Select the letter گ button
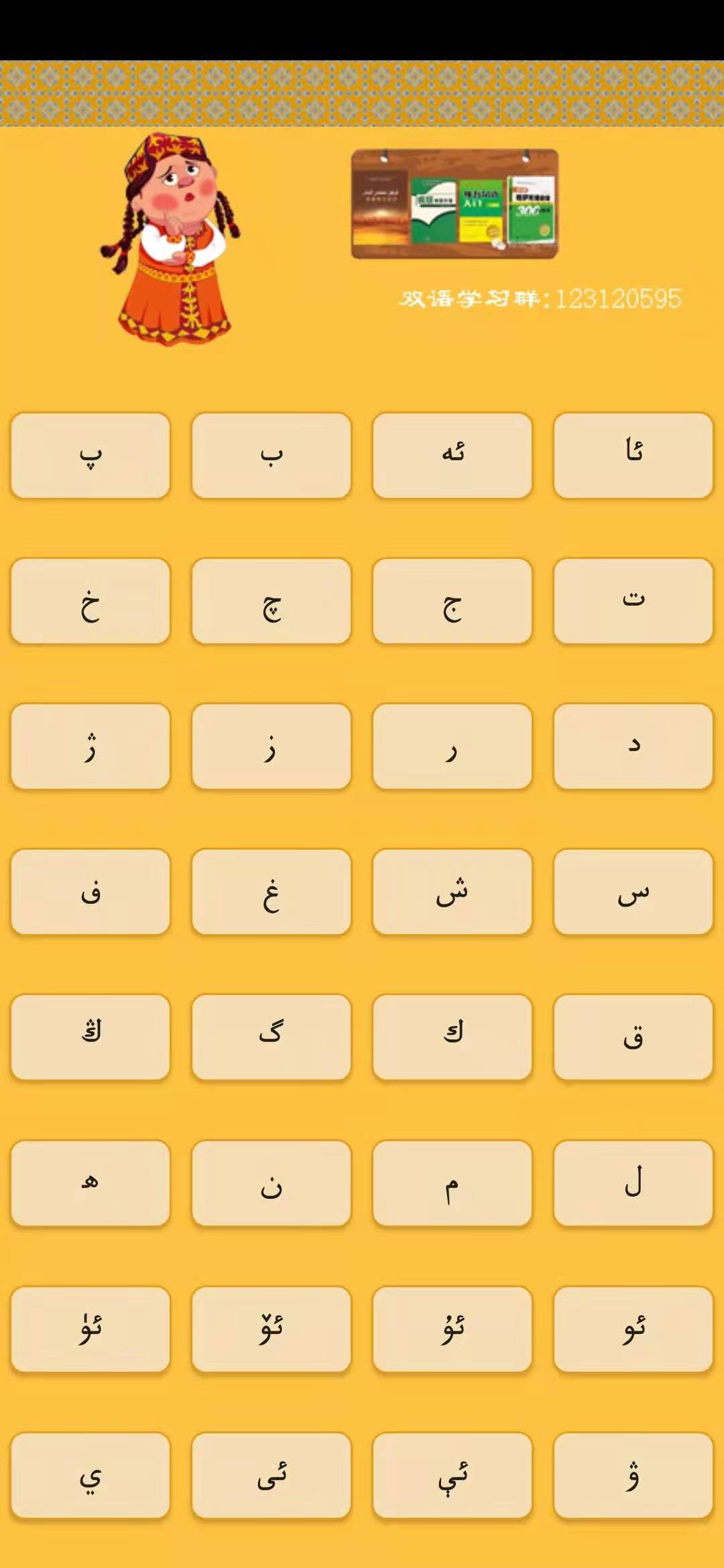Viewport: 724px width, 1568px height. pos(271,1037)
